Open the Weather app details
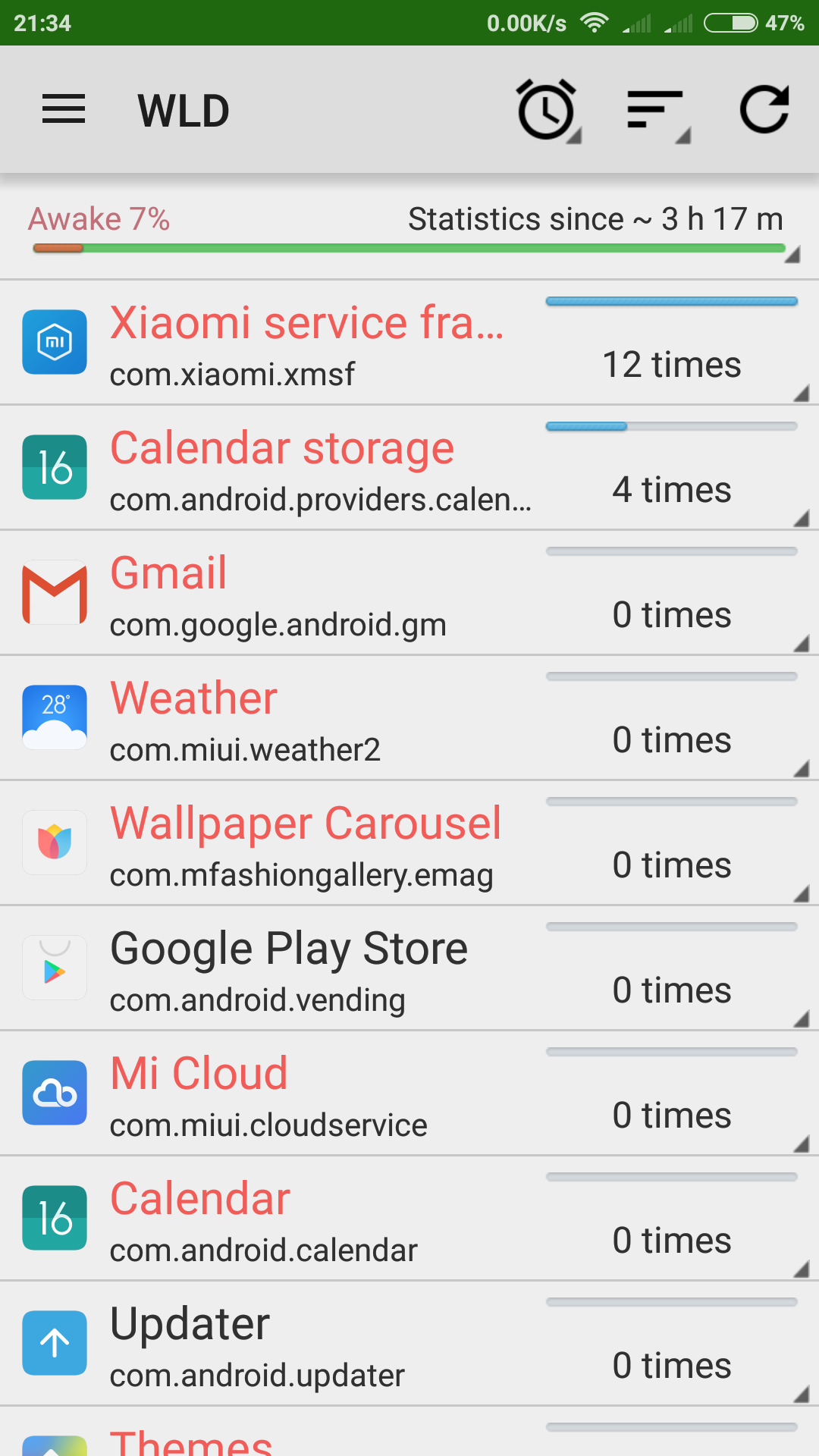Viewport: 819px width, 1456px height. pos(409,719)
